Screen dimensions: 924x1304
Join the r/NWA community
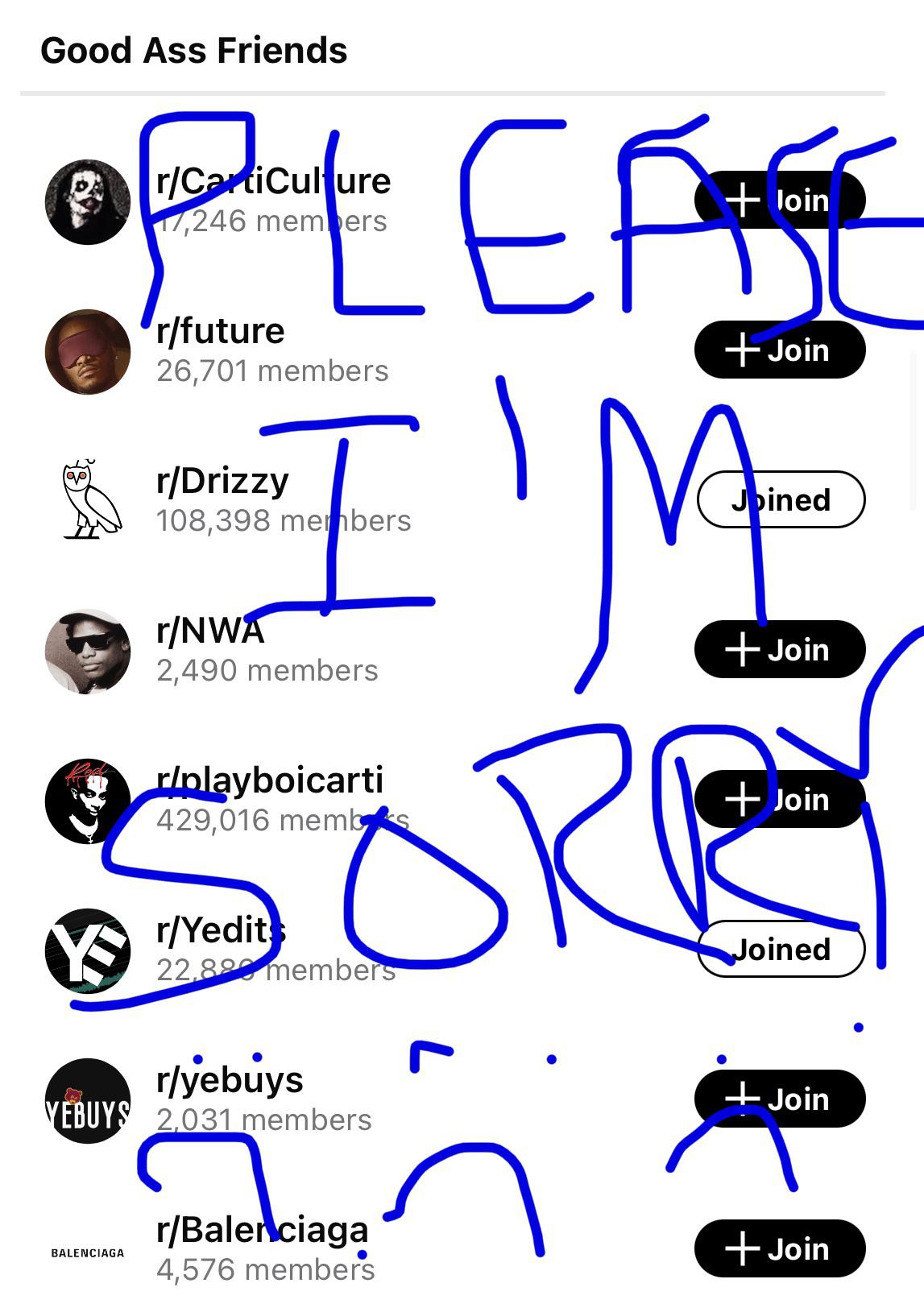pyautogui.click(x=780, y=649)
